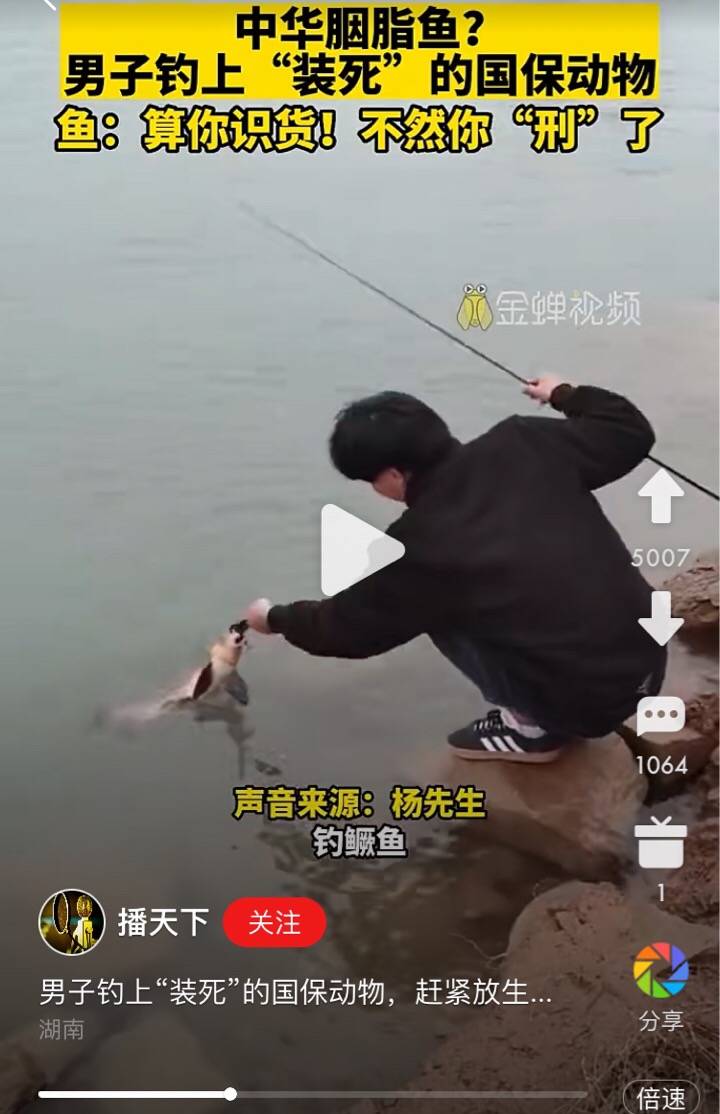The height and width of the screenshot is (1114, 720).
Task: Send a gift to the creator
Action: pos(660,842)
